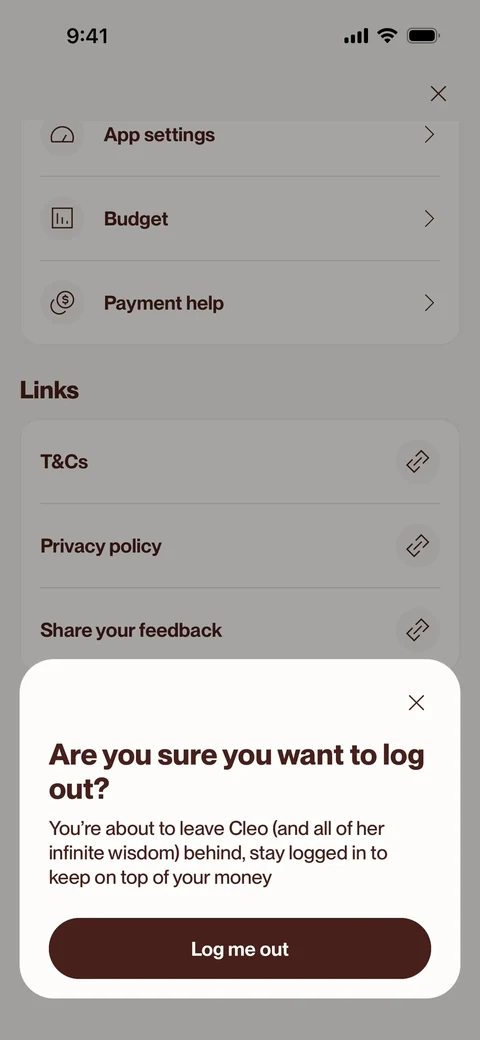Image resolution: width=480 pixels, height=1040 pixels.
Task: Open the T&Cs link
Action: (x=240, y=462)
